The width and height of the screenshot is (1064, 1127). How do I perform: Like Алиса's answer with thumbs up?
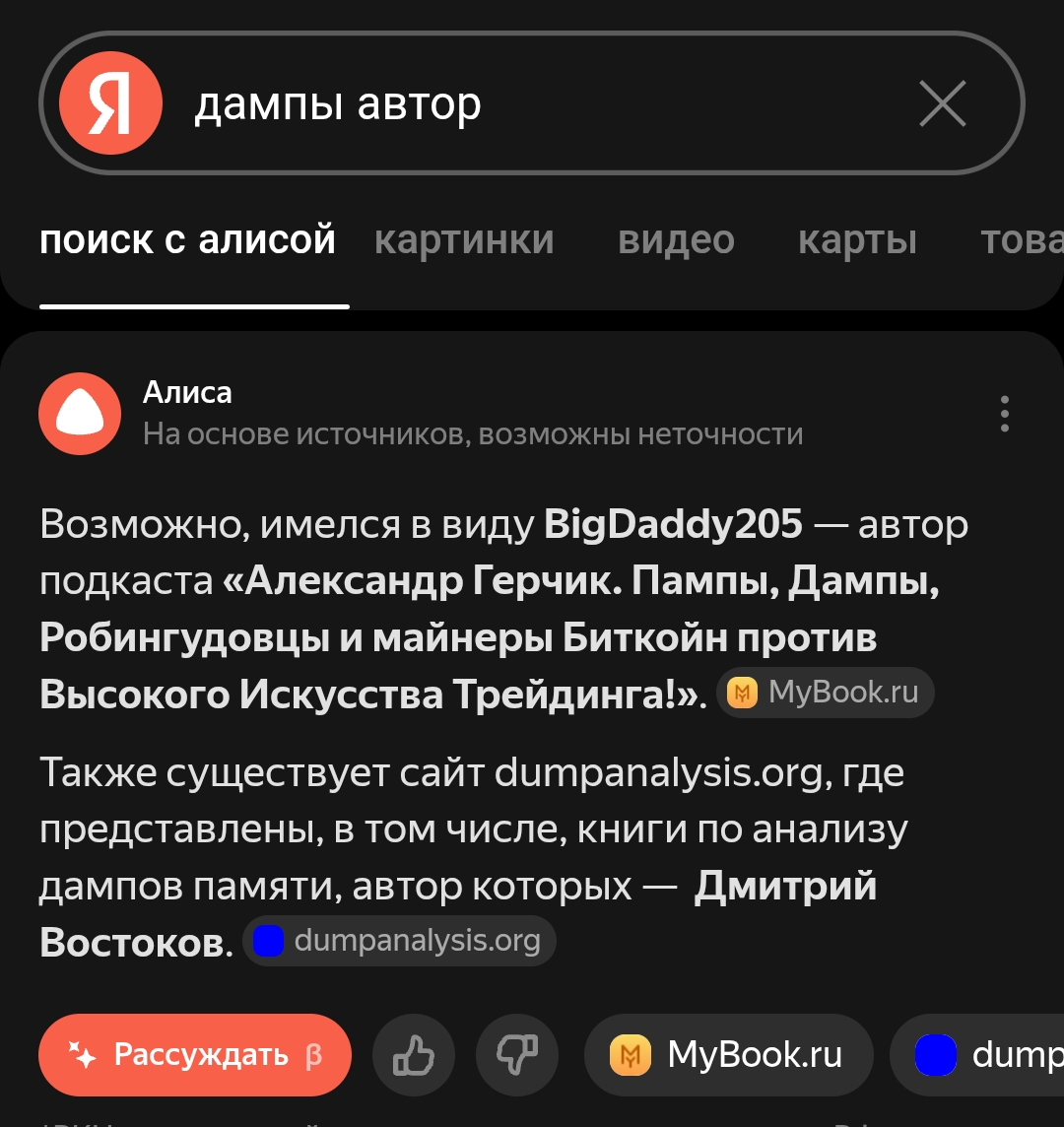[414, 1056]
